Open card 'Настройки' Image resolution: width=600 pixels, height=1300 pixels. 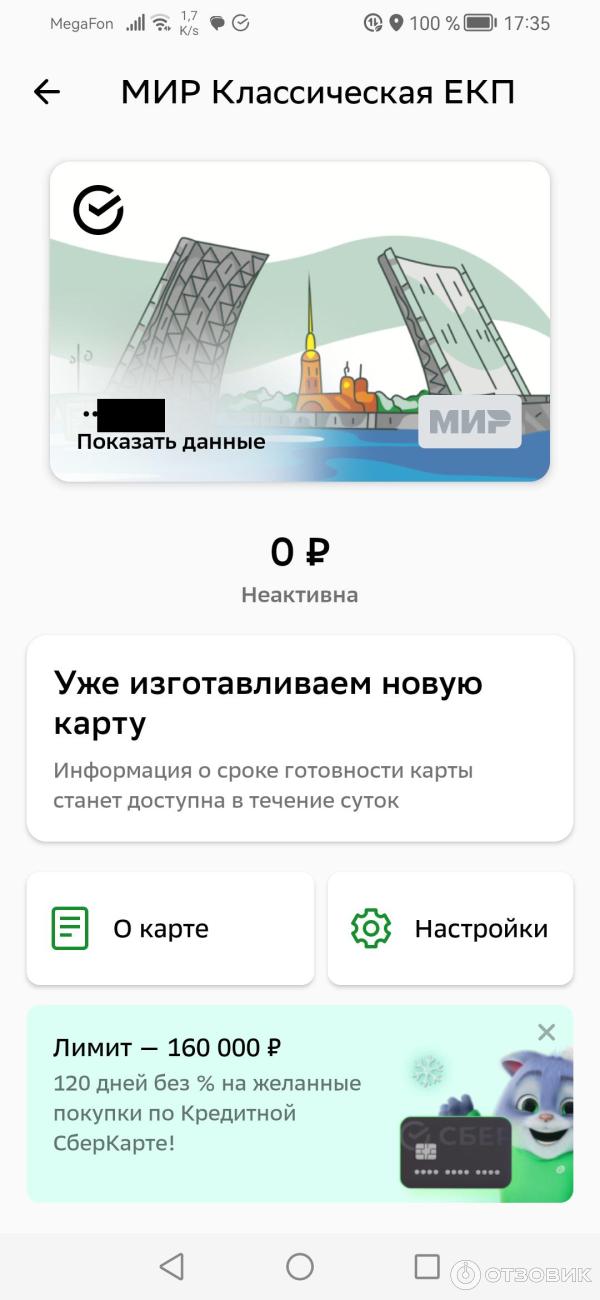pyautogui.click(x=450, y=928)
